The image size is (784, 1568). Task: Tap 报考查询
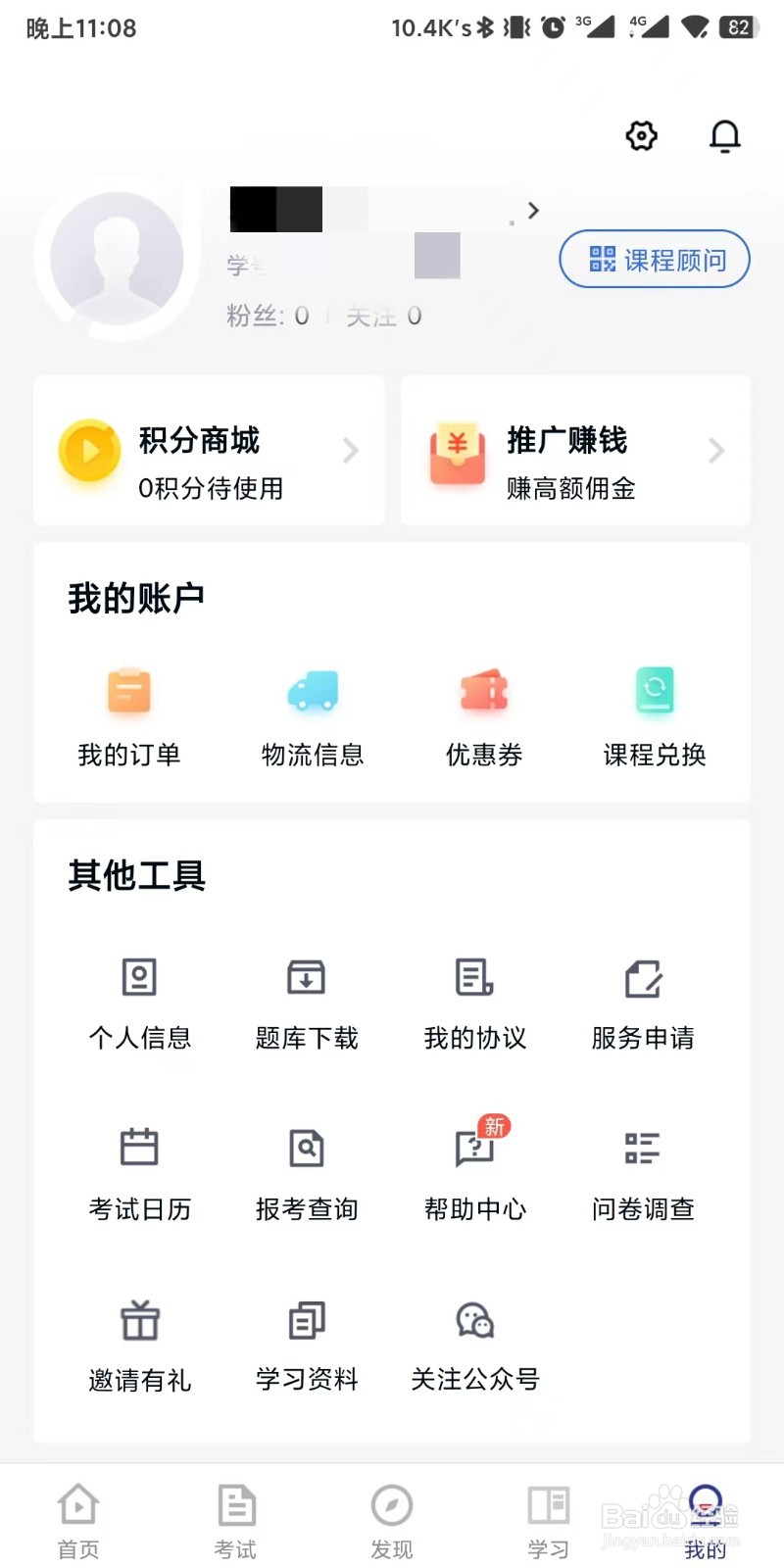[x=307, y=1172]
